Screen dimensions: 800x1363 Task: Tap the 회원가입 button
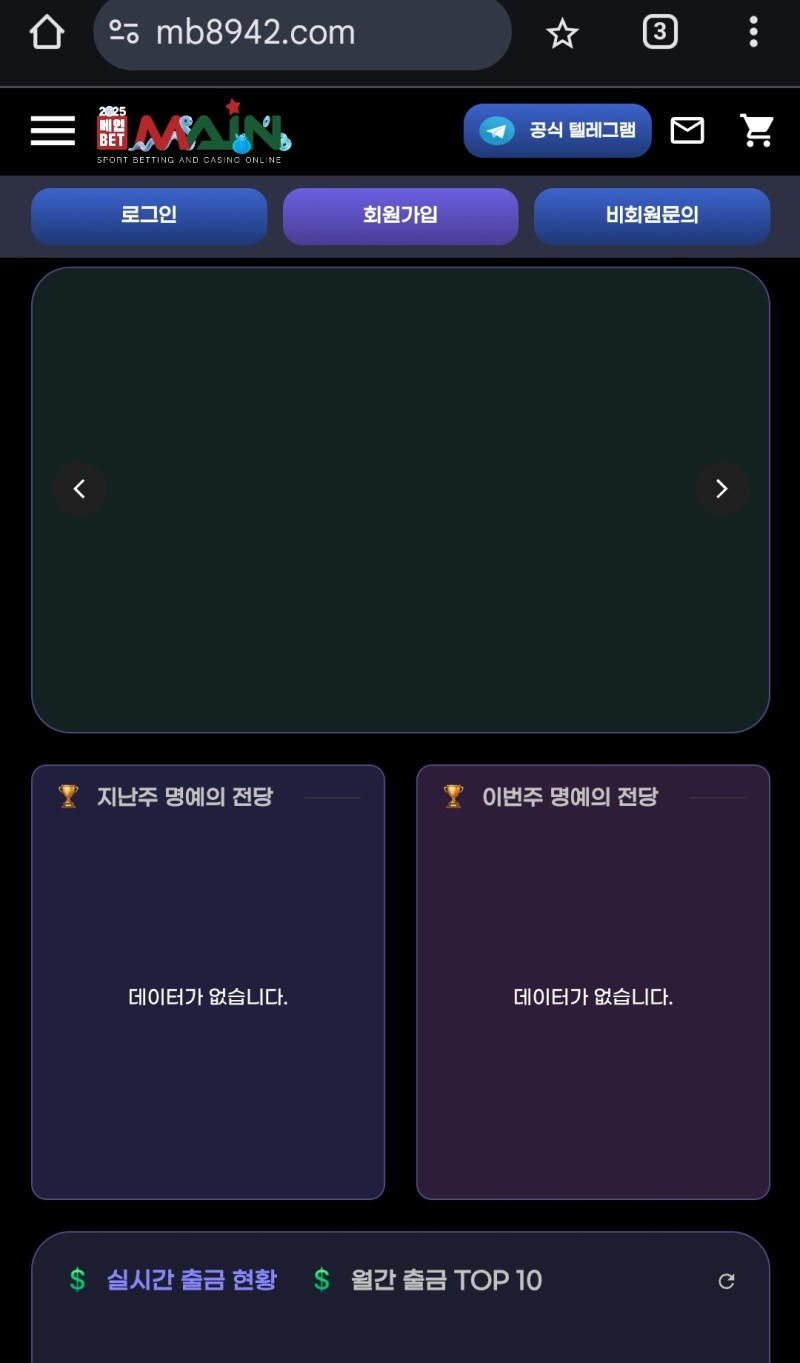(x=400, y=215)
